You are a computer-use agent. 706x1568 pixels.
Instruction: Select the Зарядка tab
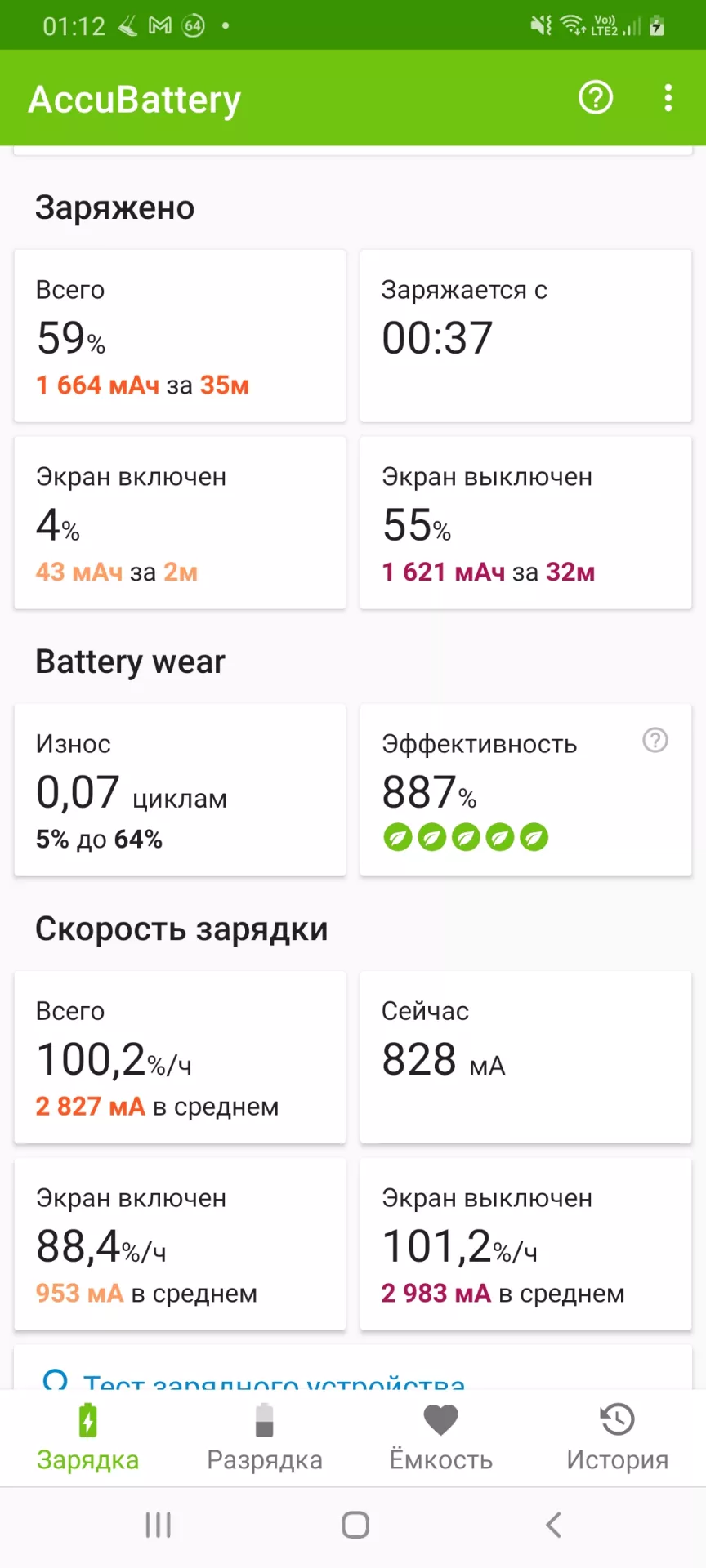(x=88, y=1438)
